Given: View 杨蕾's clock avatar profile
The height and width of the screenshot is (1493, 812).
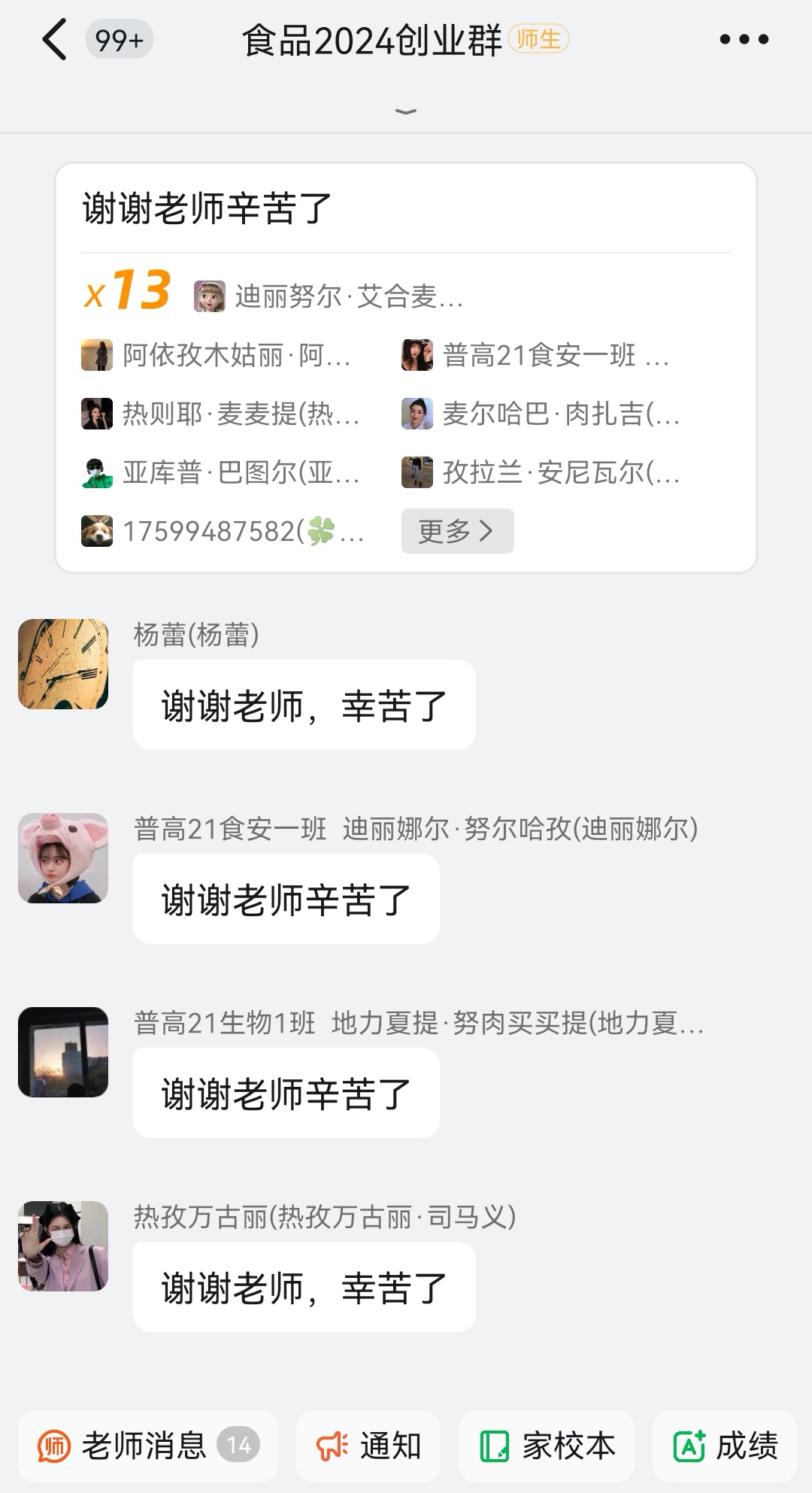Looking at the screenshot, I should coord(63,664).
